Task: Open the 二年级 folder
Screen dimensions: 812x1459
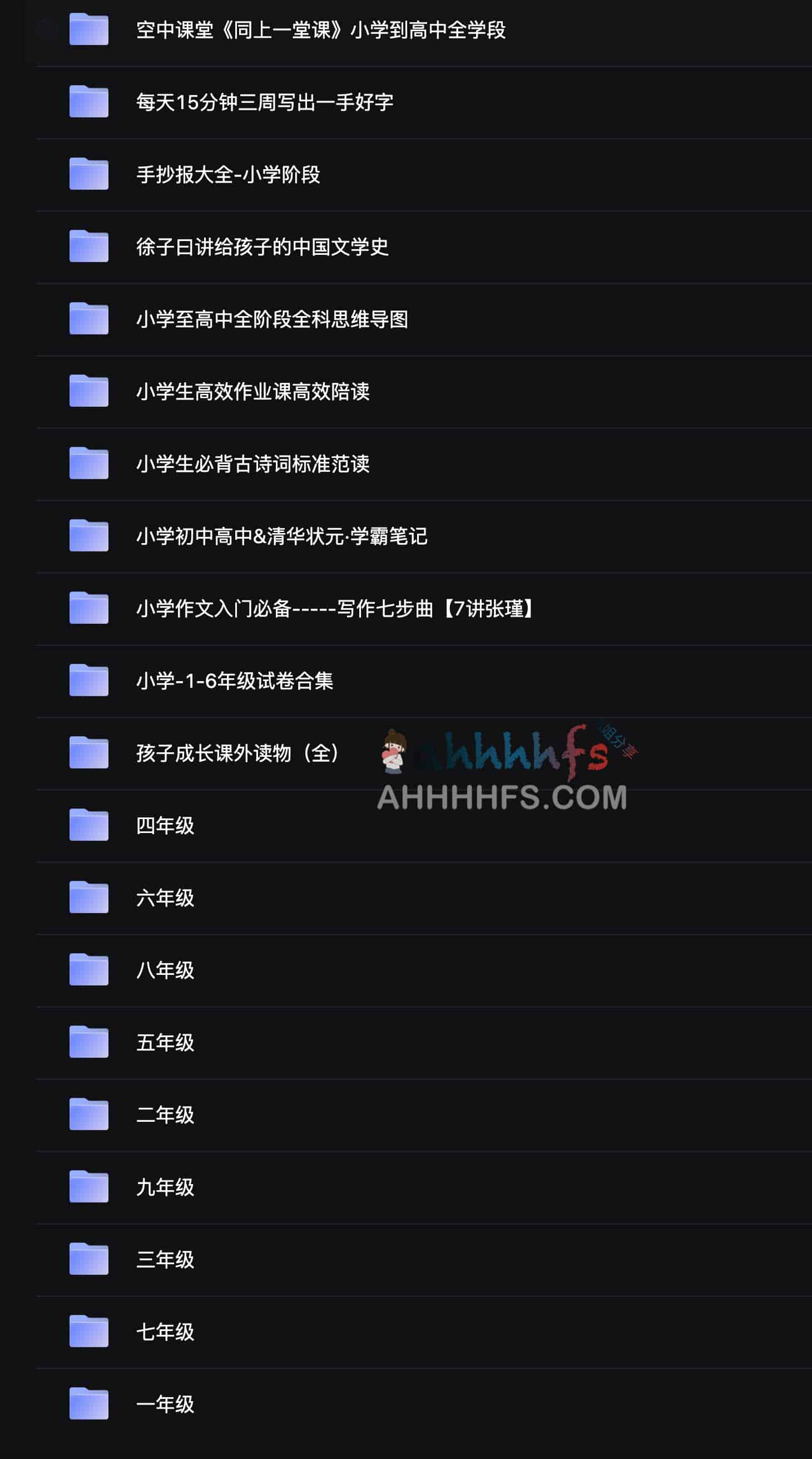Action: tap(165, 1115)
